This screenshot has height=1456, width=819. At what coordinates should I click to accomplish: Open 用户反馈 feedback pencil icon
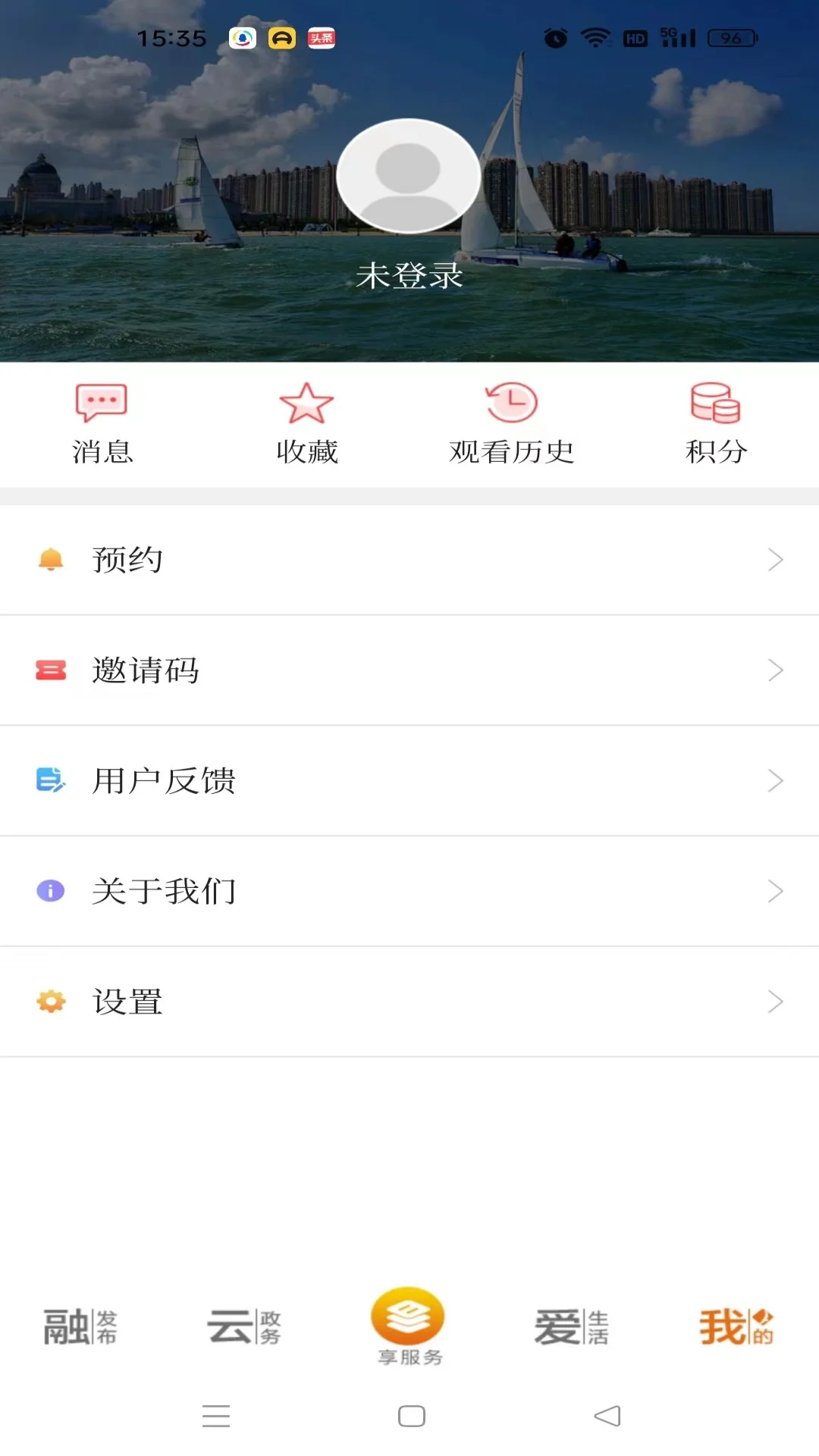click(x=49, y=780)
